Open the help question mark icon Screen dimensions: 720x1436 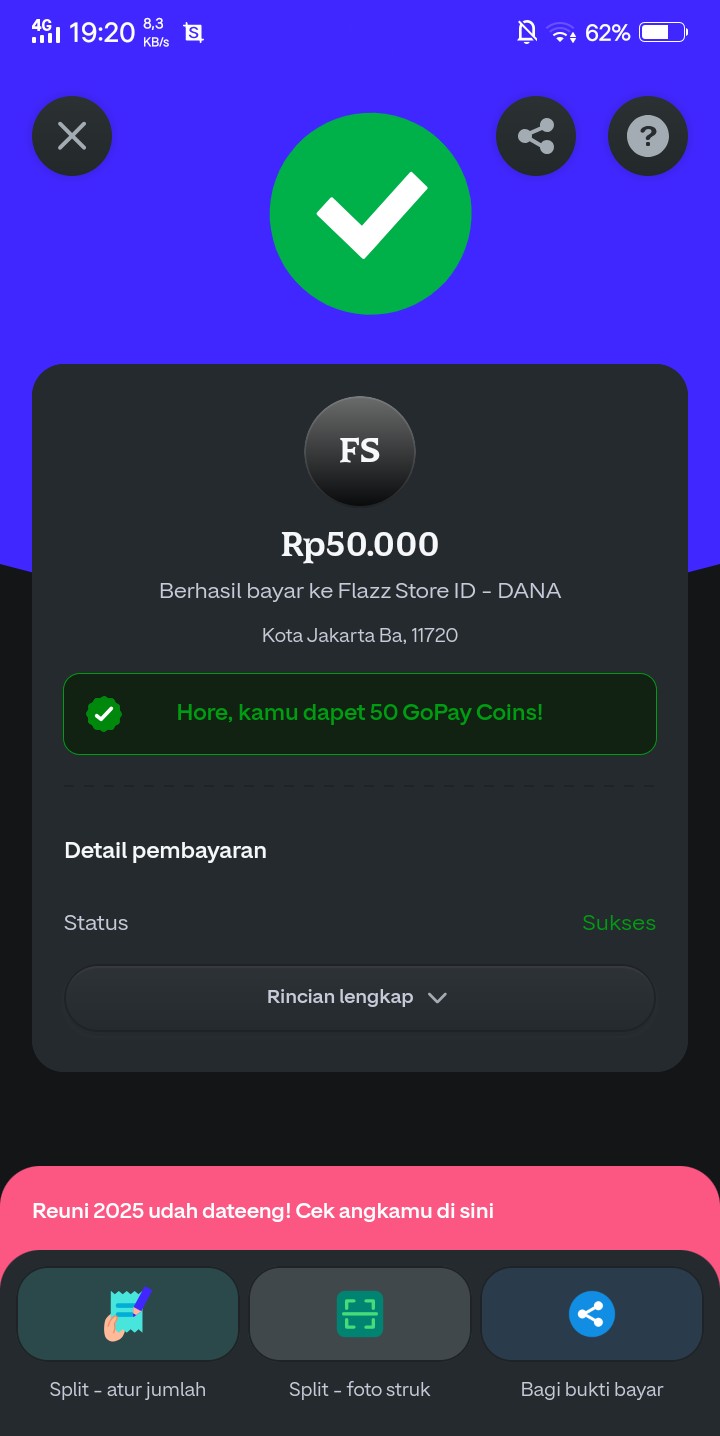point(648,136)
